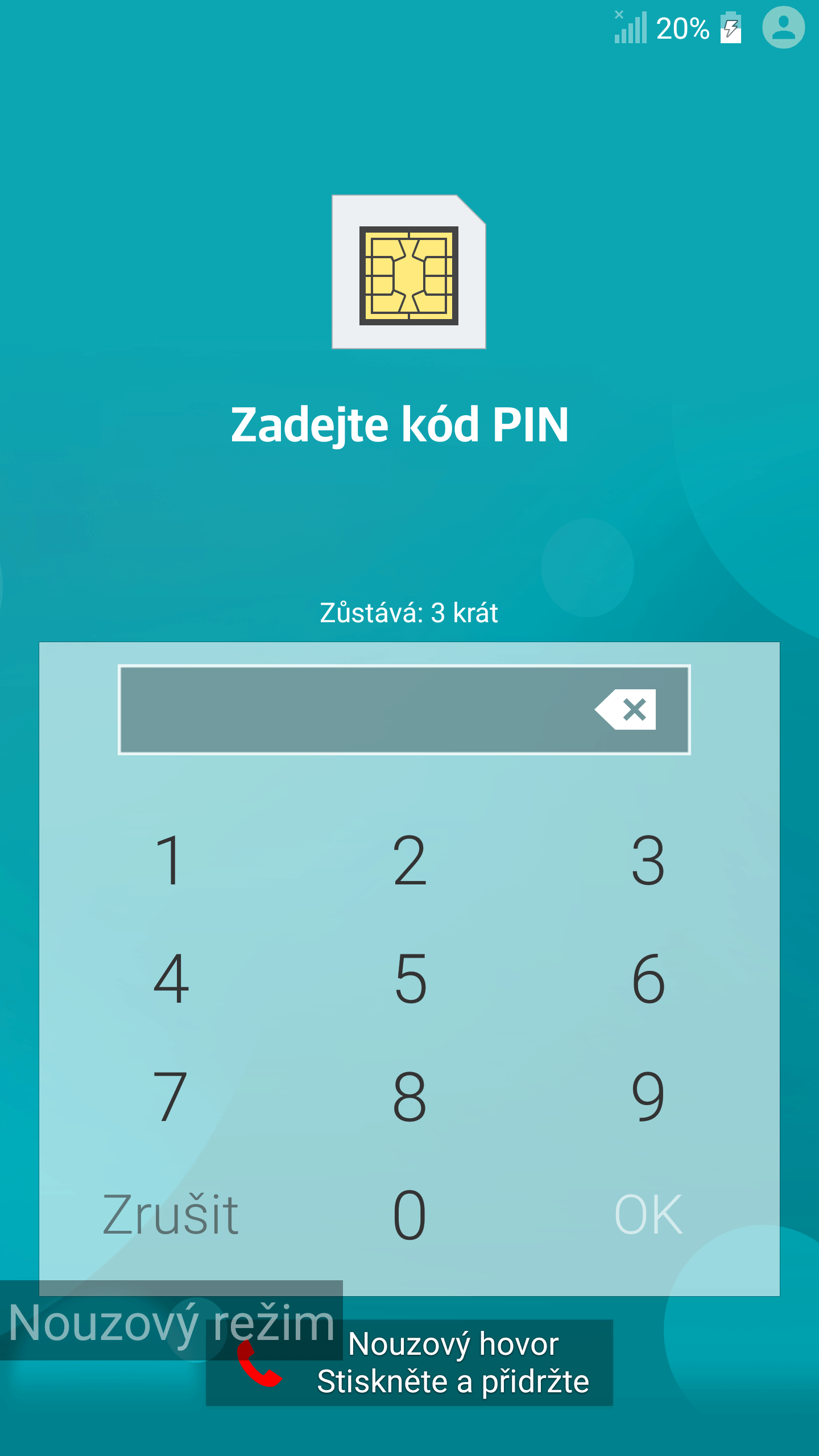Enter digit 6 on the keypad
The width and height of the screenshot is (819, 1456).
[x=648, y=978]
